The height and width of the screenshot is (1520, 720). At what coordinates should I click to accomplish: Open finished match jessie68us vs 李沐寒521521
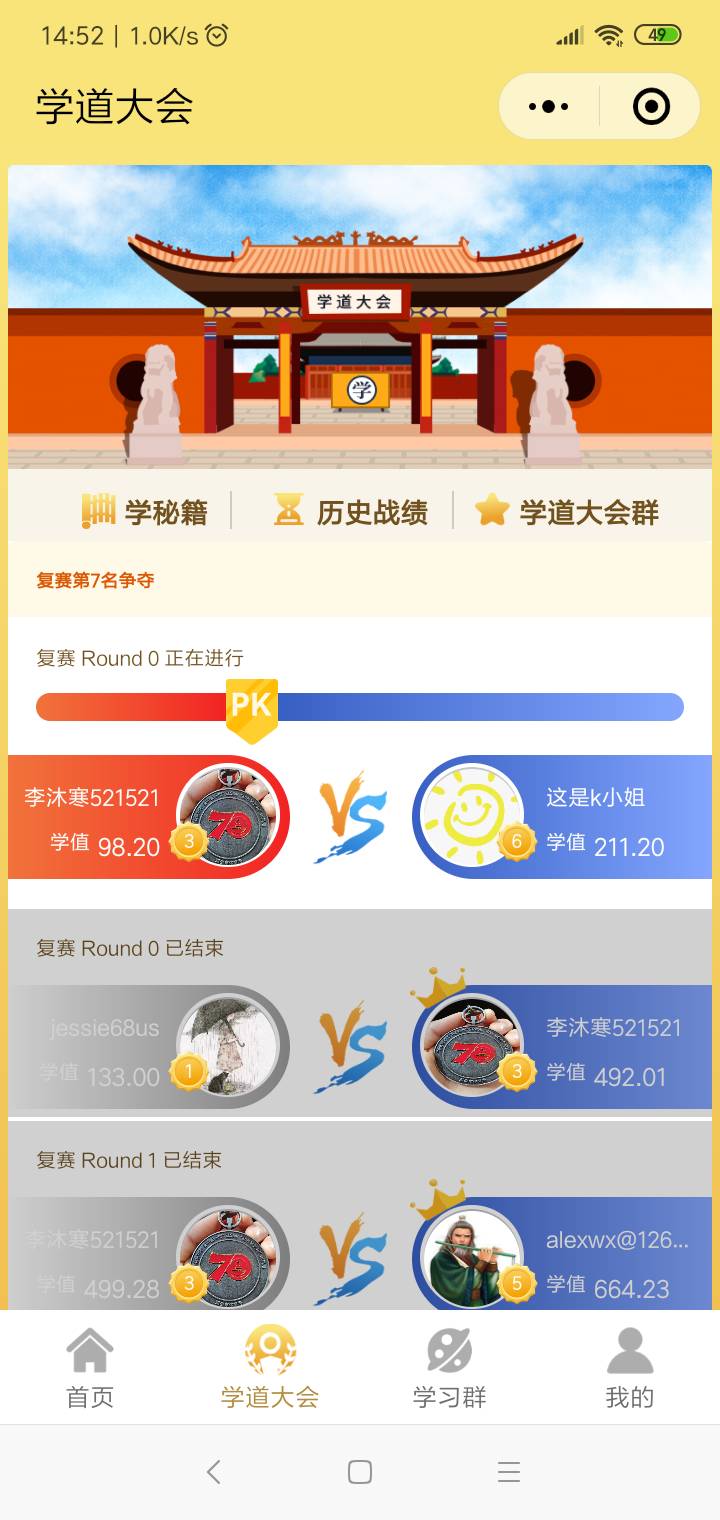[359, 1047]
